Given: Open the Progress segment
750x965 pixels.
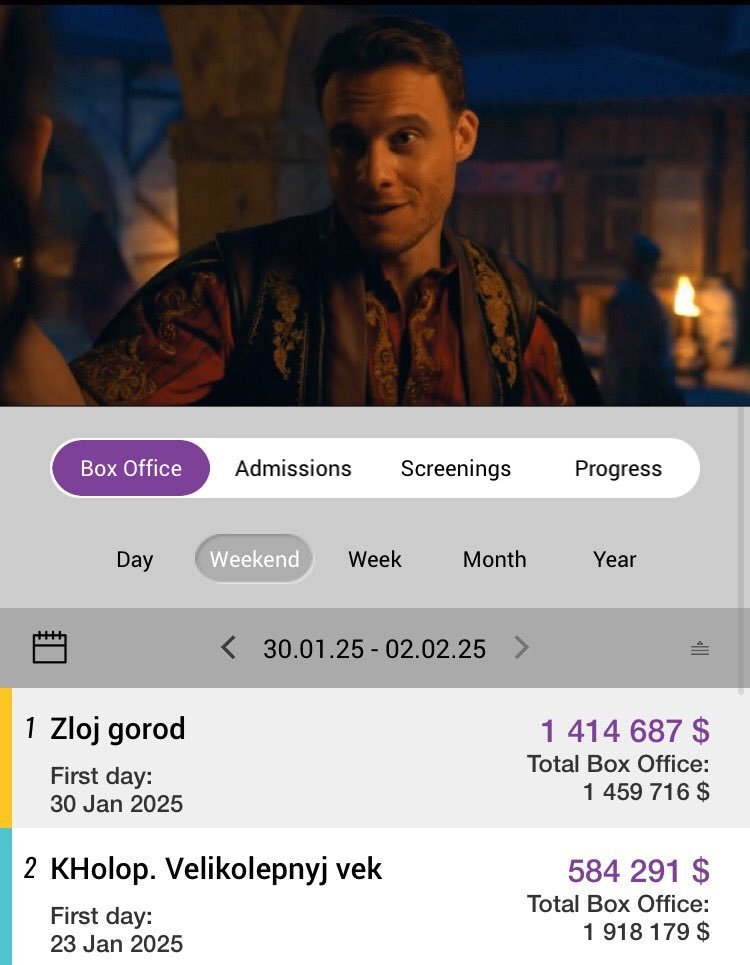Looking at the screenshot, I should point(618,468).
